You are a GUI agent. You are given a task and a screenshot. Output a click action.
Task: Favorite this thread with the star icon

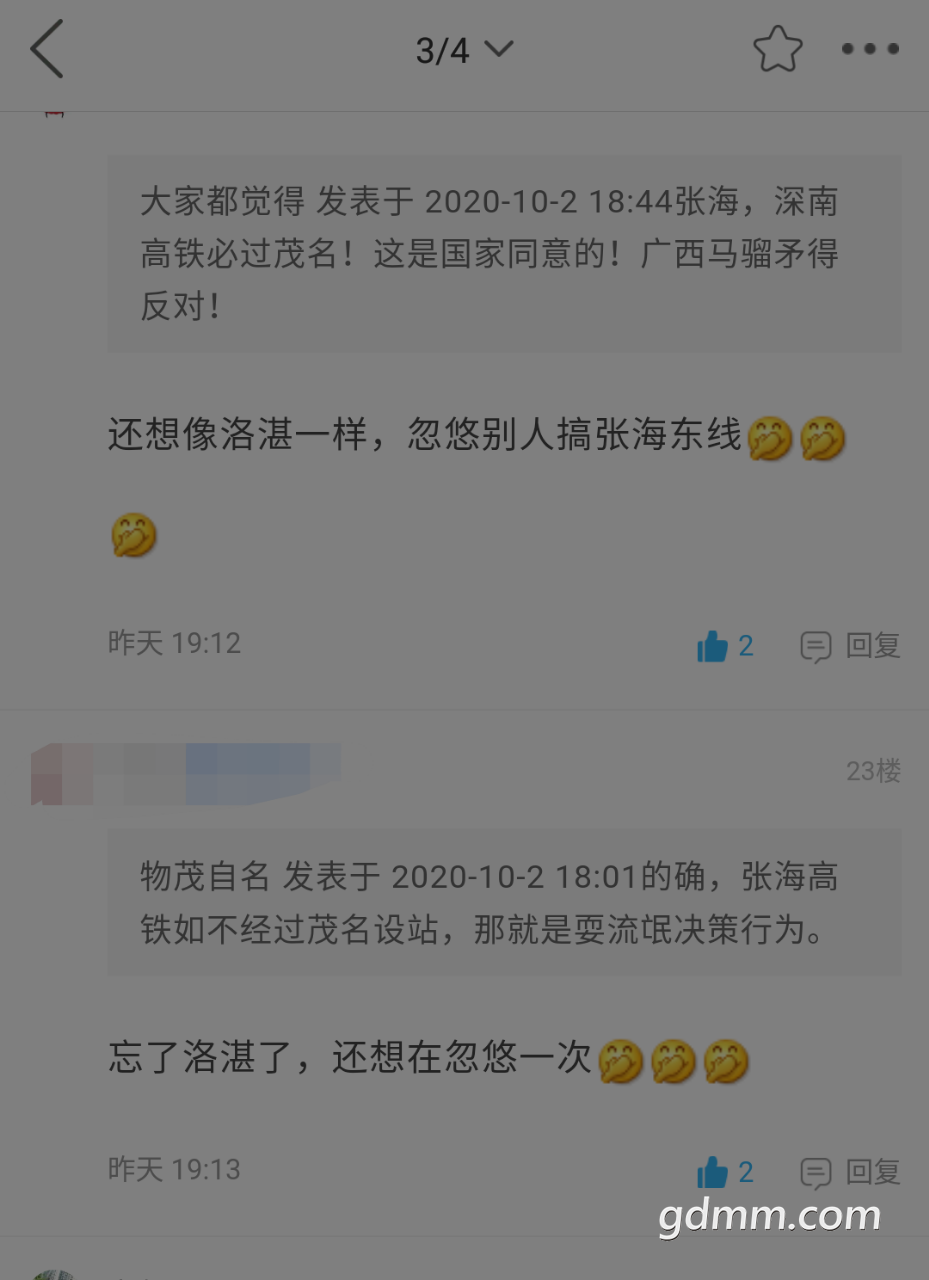tap(777, 49)
